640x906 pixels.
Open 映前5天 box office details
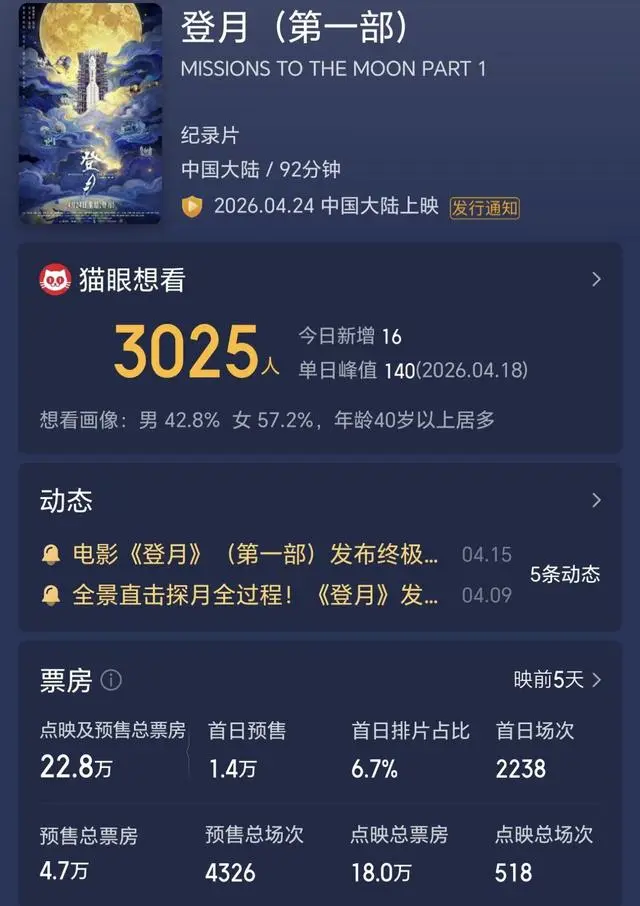pos(558,680)
